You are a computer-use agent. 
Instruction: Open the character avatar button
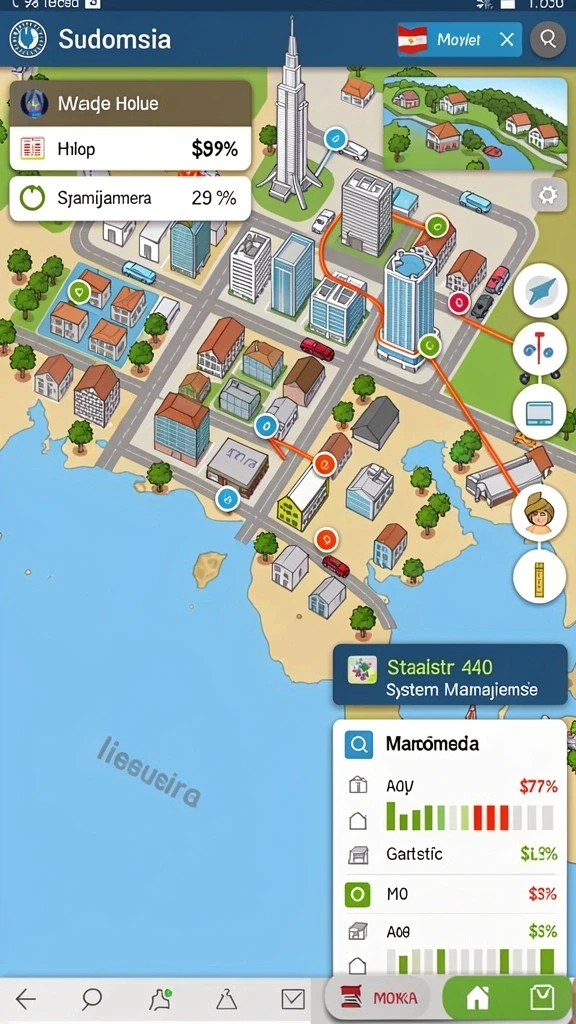click(539, 512)
